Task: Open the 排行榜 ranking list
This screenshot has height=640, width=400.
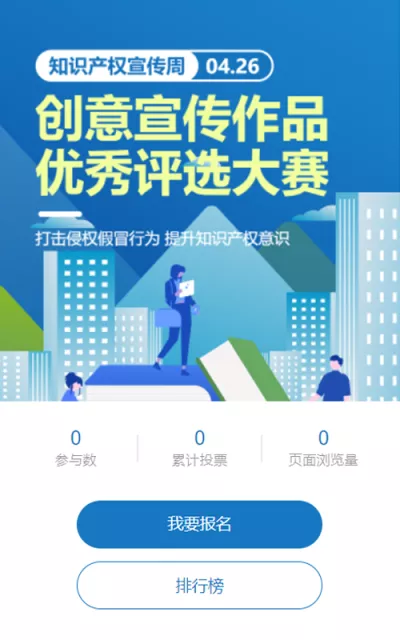Action: pyautogui.click(x=199, y=585)
